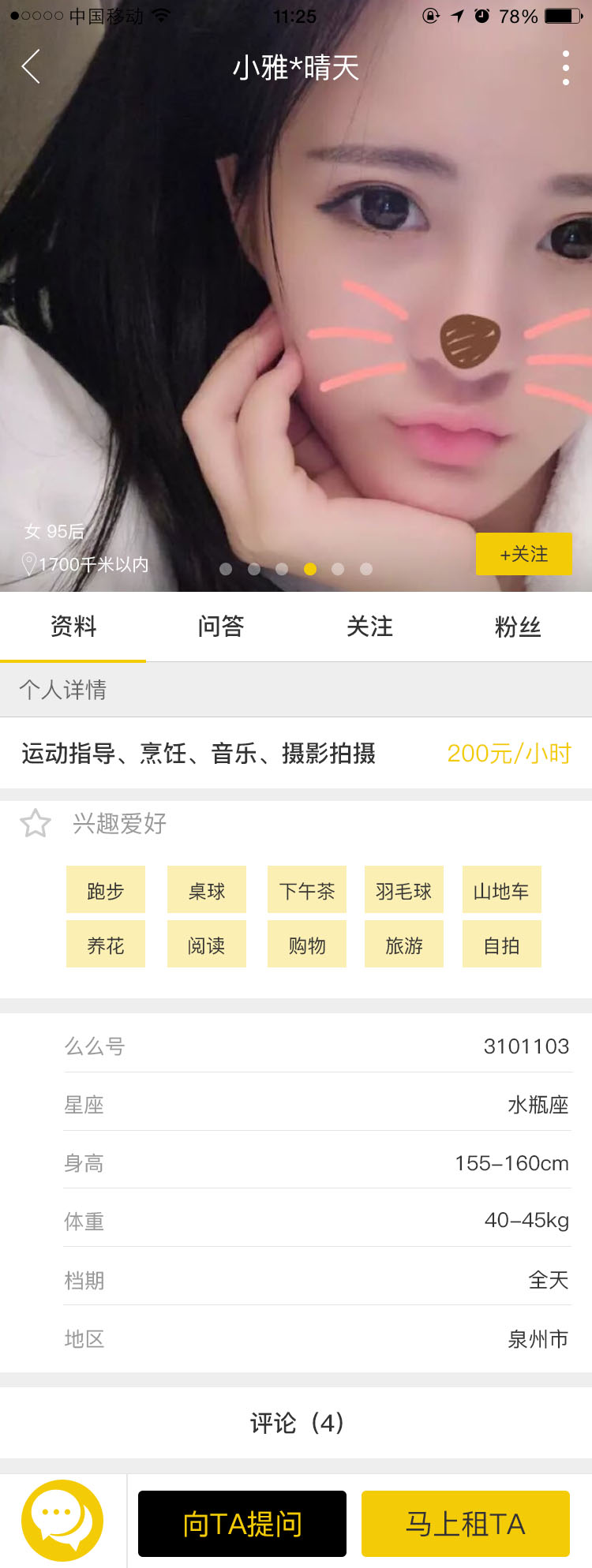Select the 资料 tab
Viewport: 592px width, 1568px height.
coord(73,627)
